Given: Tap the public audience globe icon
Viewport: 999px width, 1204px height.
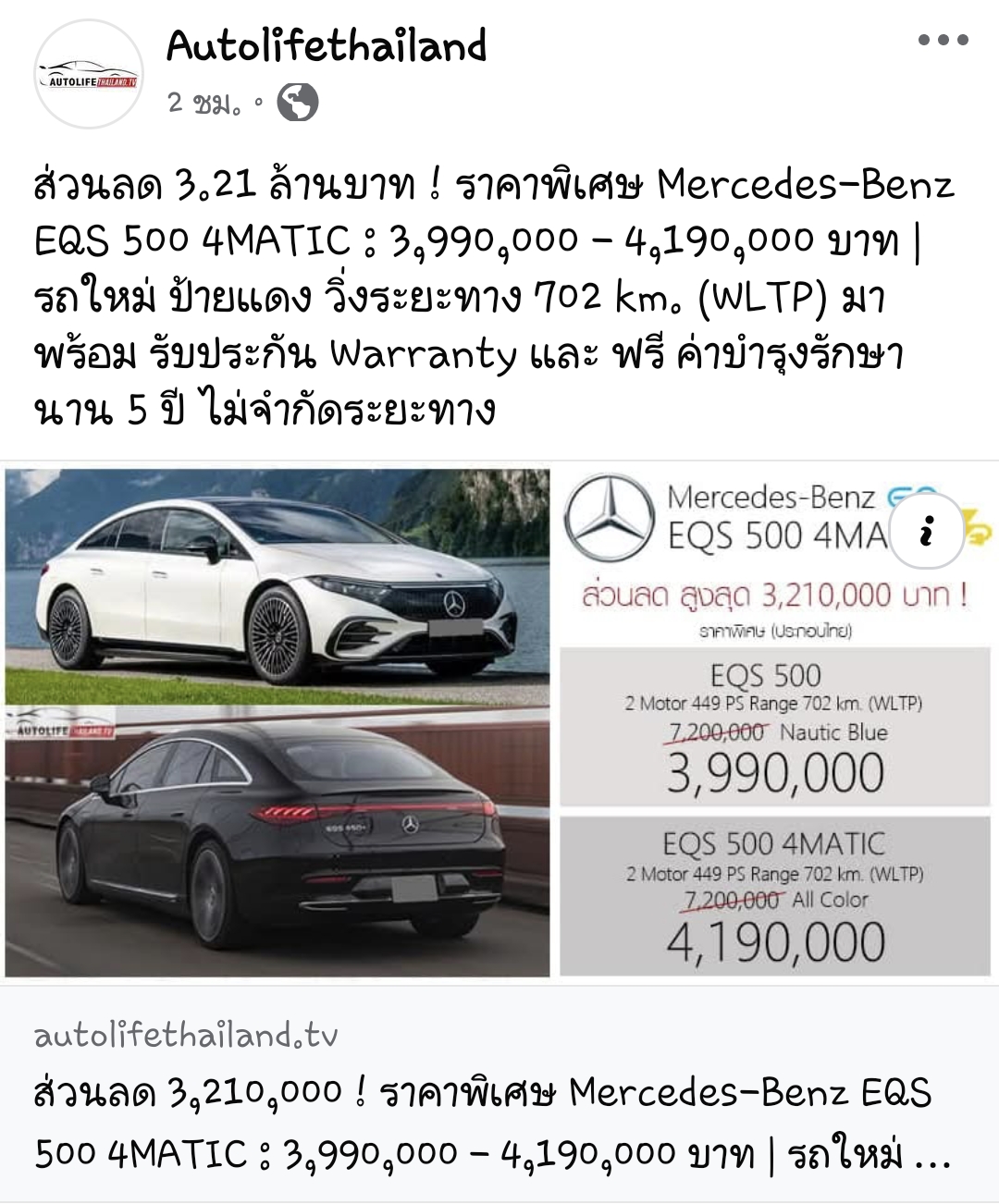Looking at the screenshot, I should click(298, 103).
